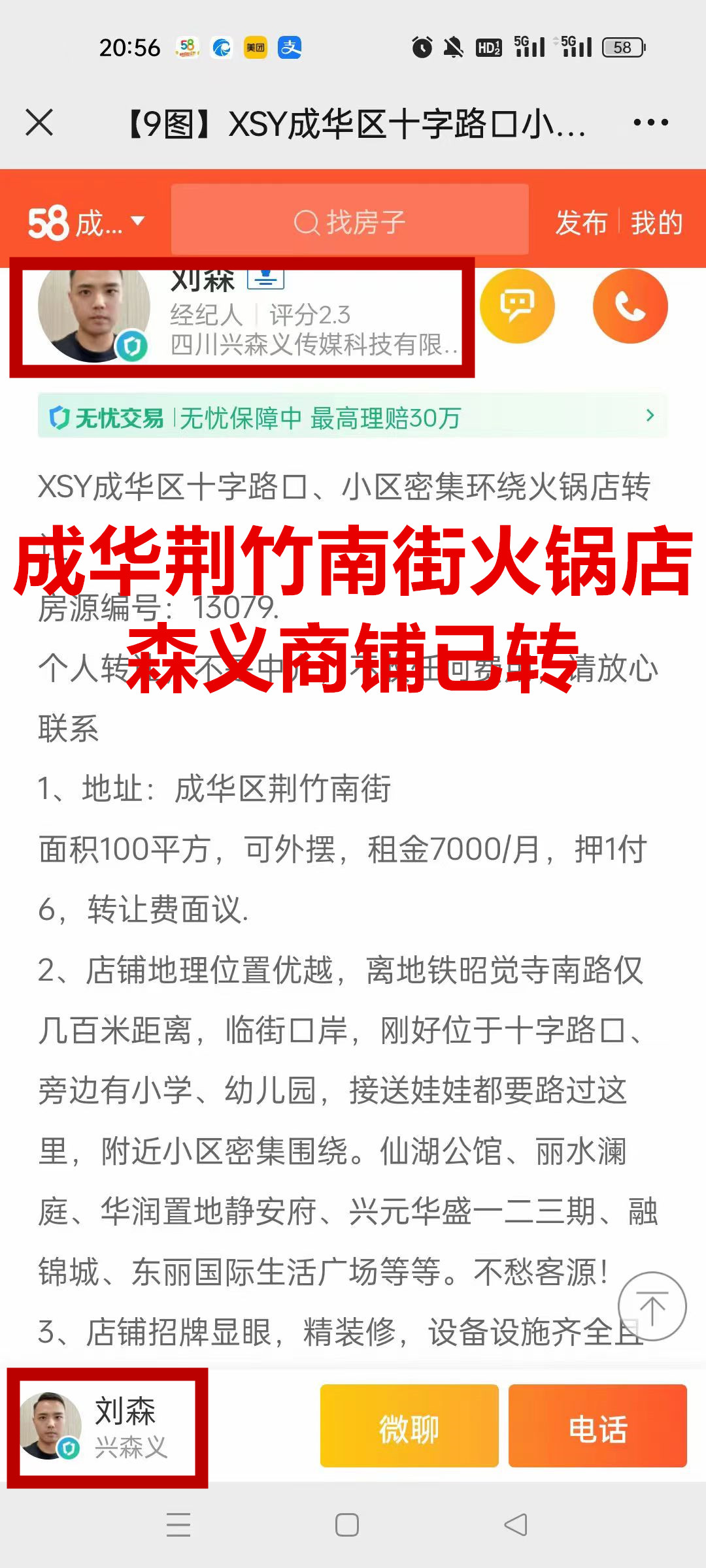This screenshot has height=1568, width=706.
Task: Tap the orange phone call icon
Action: 630,306
